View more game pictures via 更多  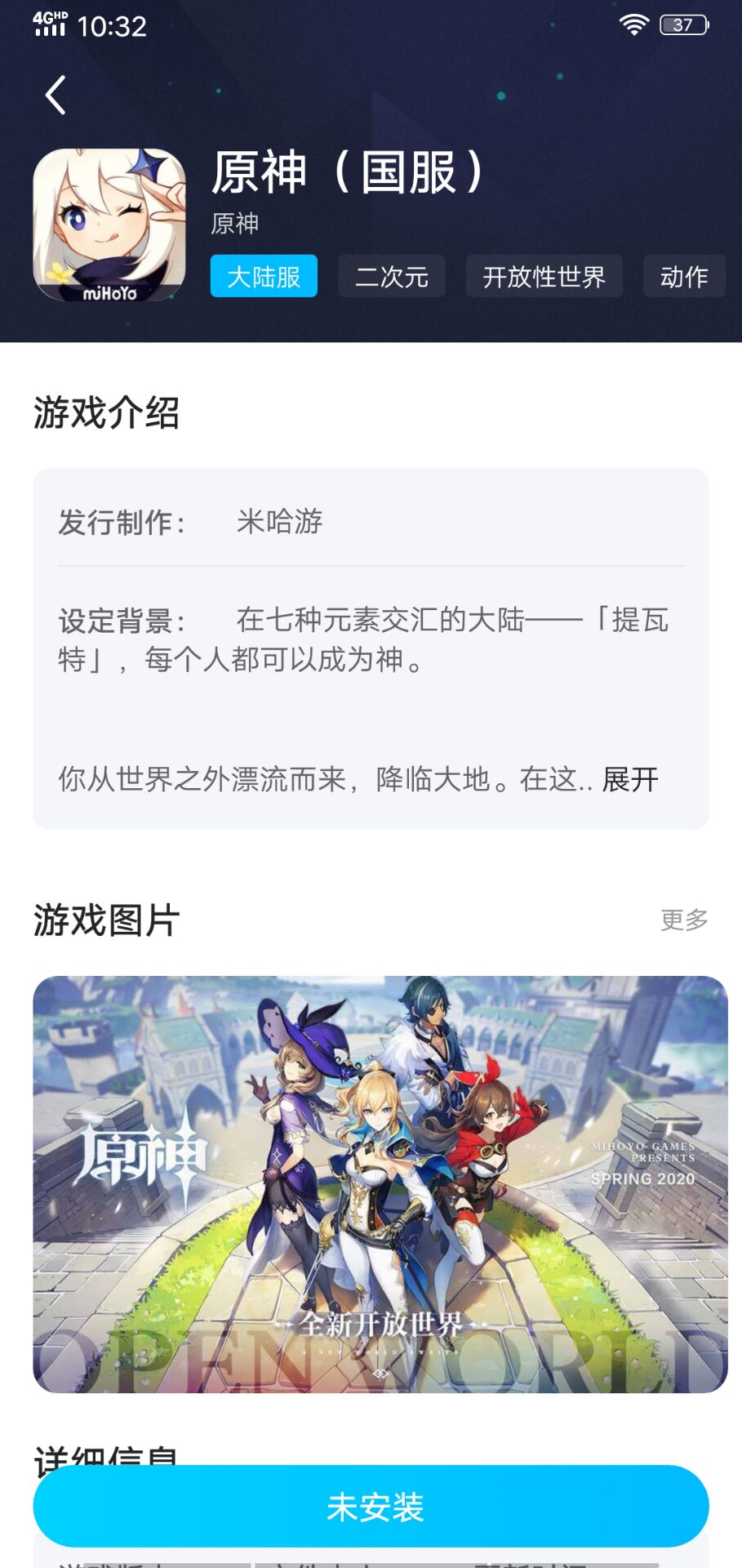pyautogui.click(x=684, y=920)
